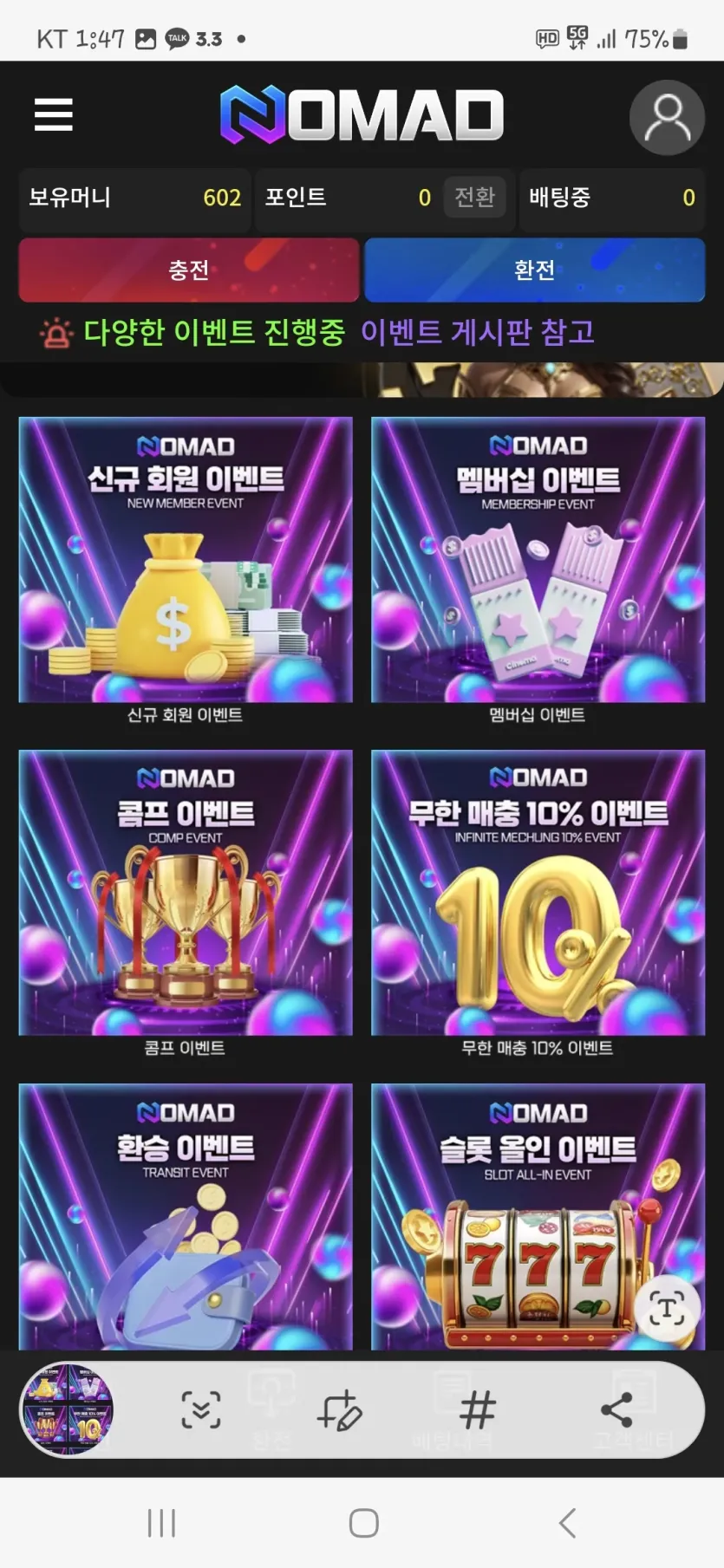Viewport: 724px width, 1568px height.
Task: Start scroll capture from the toolbar
Action: click(201, 1410)
